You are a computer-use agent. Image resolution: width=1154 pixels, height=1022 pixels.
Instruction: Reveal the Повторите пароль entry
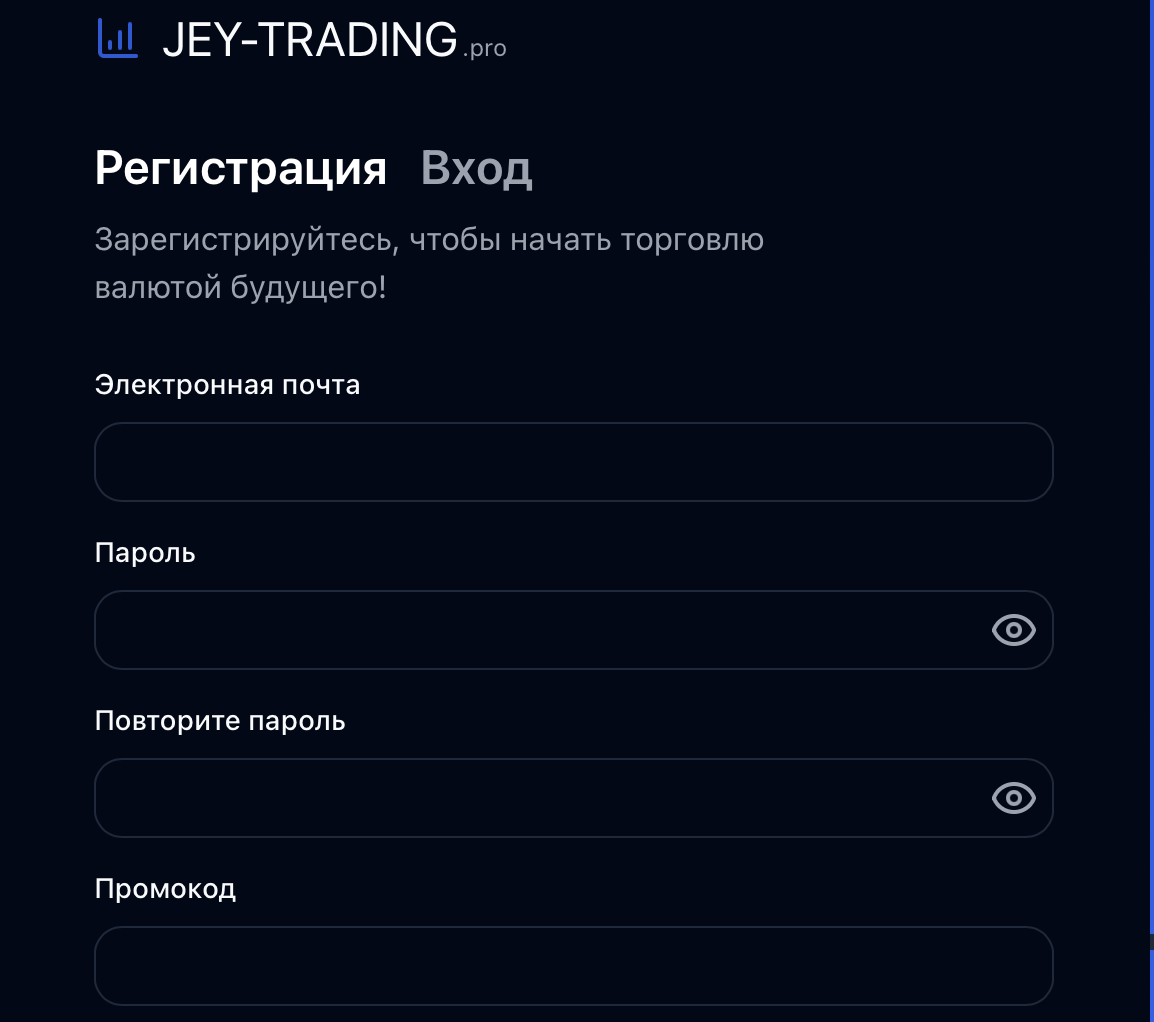(1013, 798)
